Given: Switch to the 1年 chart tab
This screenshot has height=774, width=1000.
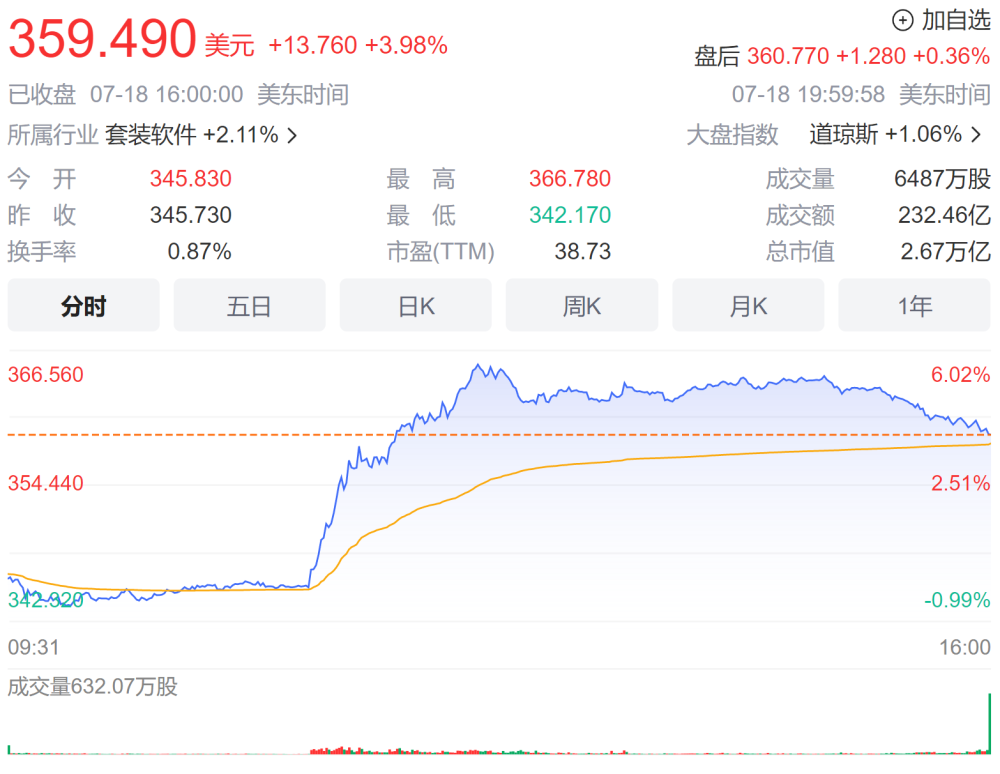Looking at the screenshot, I should pyautogui.click(x=914, y=306).
